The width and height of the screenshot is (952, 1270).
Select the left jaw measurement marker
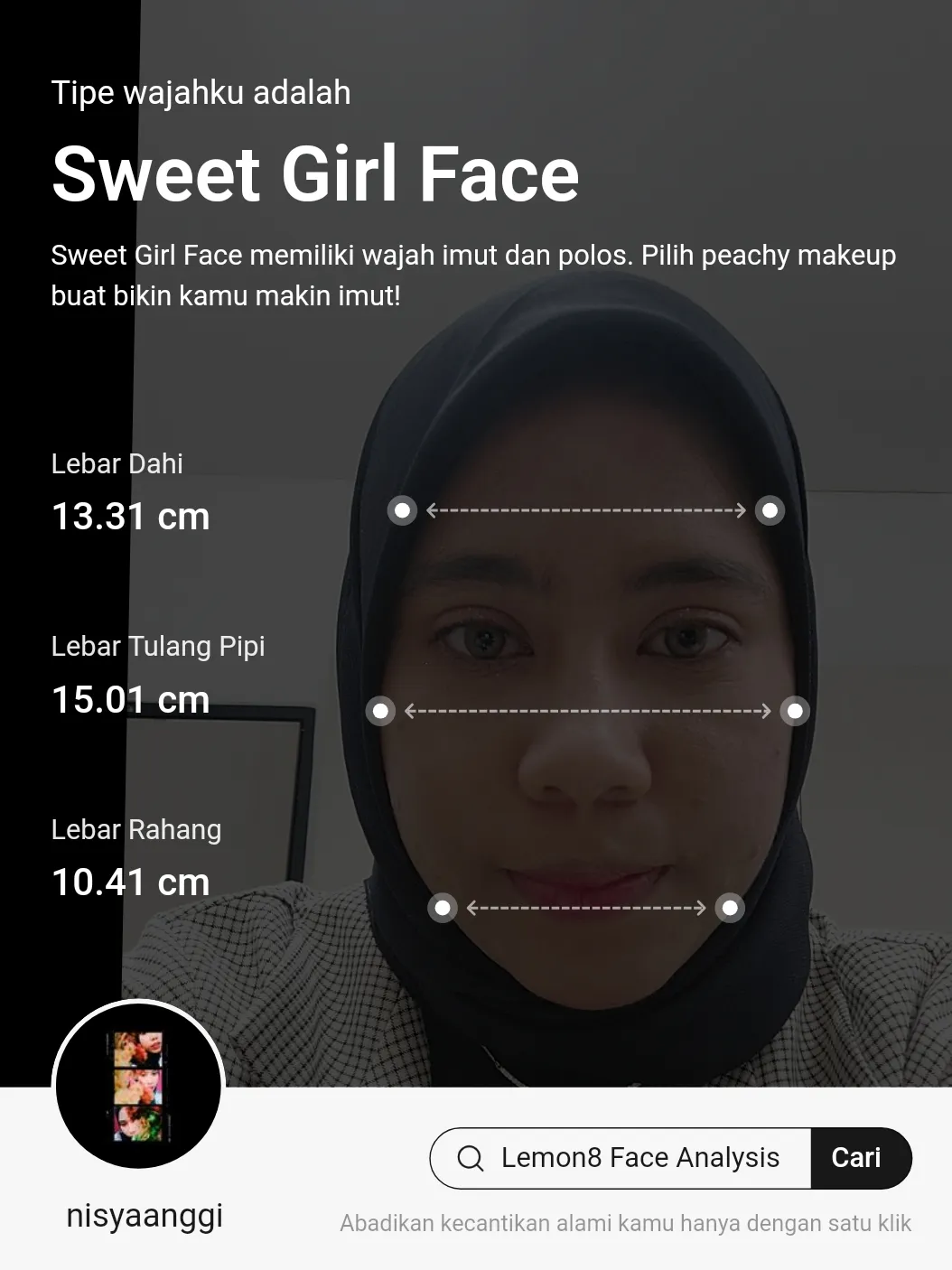[x=443, y=907]
